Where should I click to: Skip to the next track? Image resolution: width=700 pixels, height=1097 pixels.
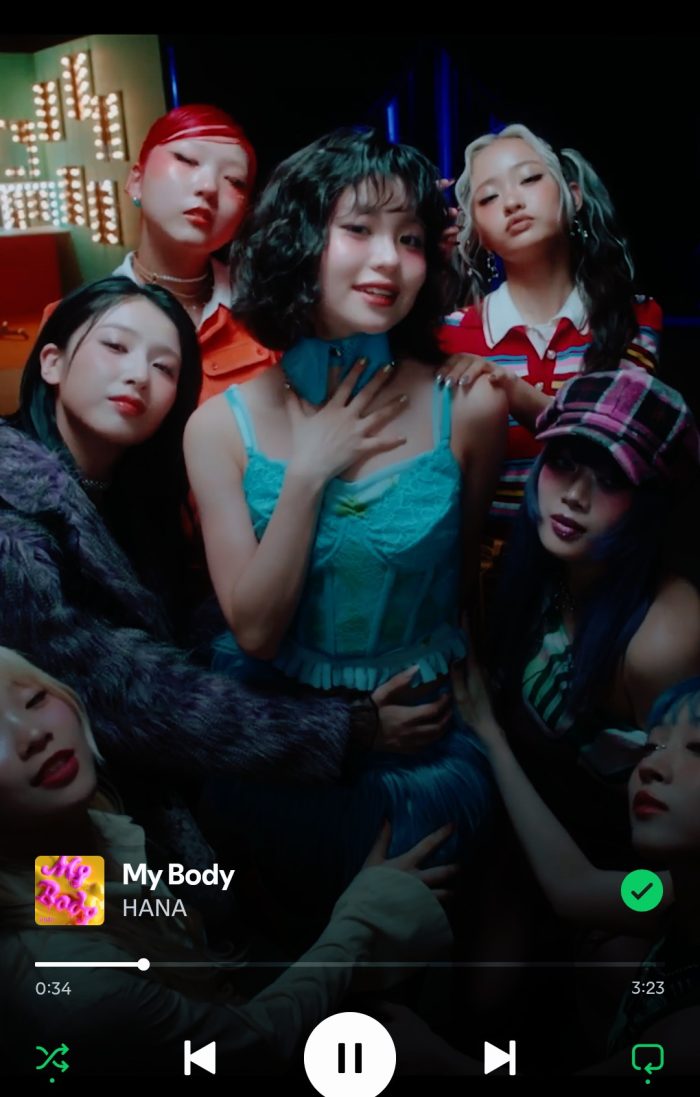[x=499, y=1057]
